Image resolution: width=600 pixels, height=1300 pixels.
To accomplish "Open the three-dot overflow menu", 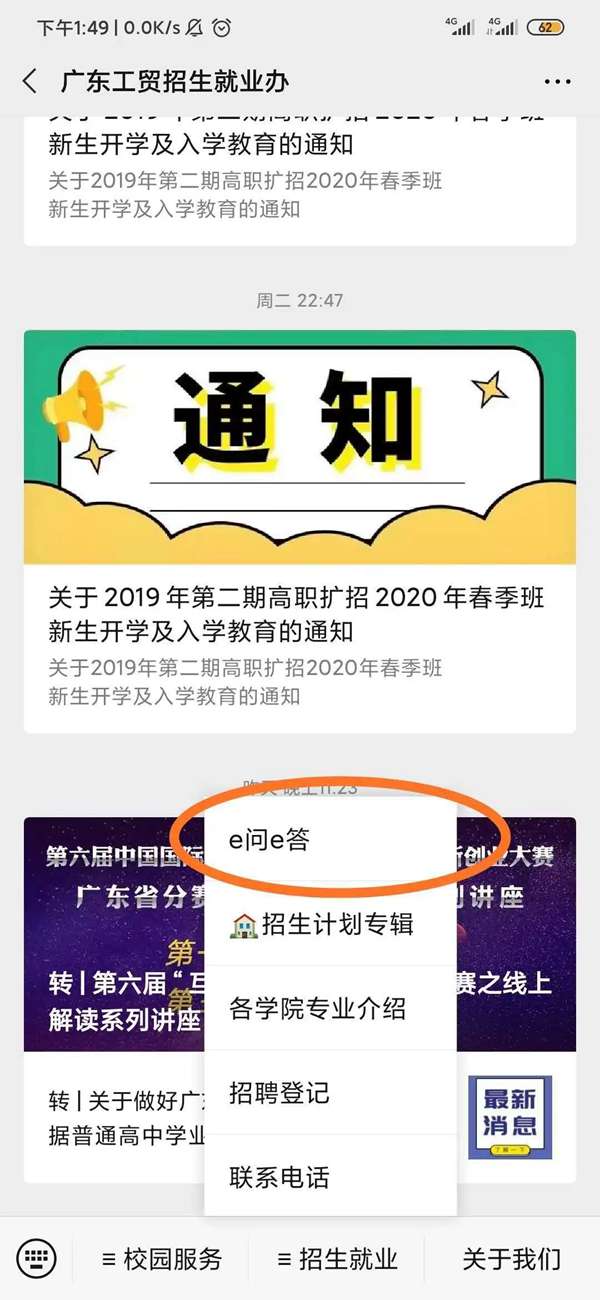I will pyautogui.click(x=557, y=81).
